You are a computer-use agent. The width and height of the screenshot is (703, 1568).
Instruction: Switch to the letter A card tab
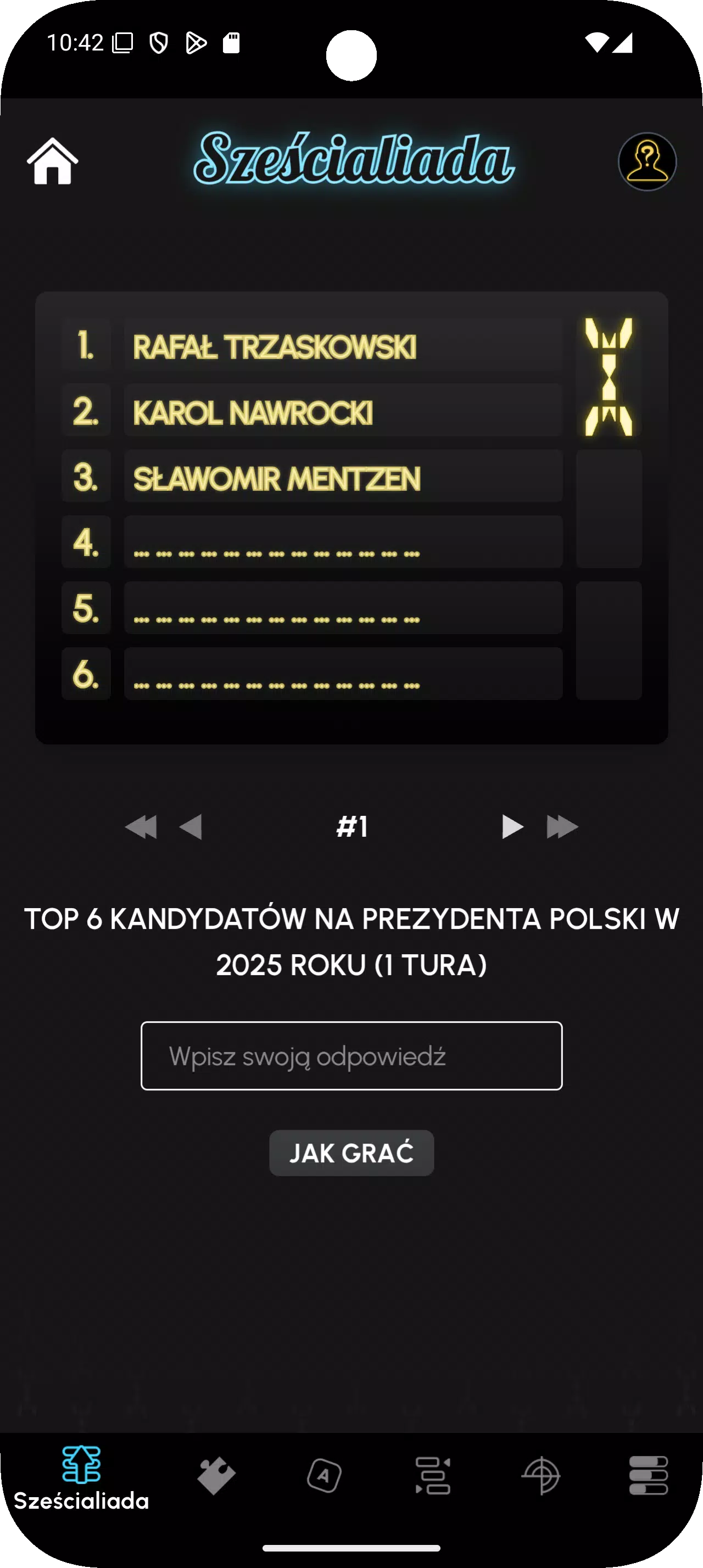325,1475
